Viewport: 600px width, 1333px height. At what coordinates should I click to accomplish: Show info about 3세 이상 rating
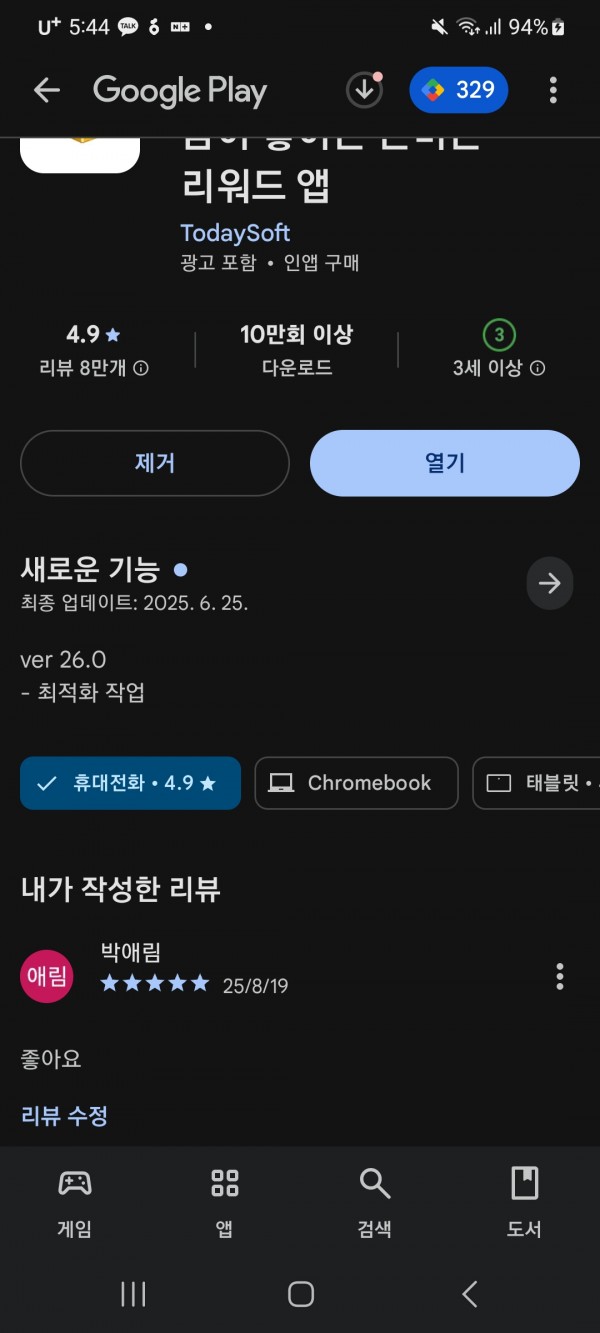[537, 368]
